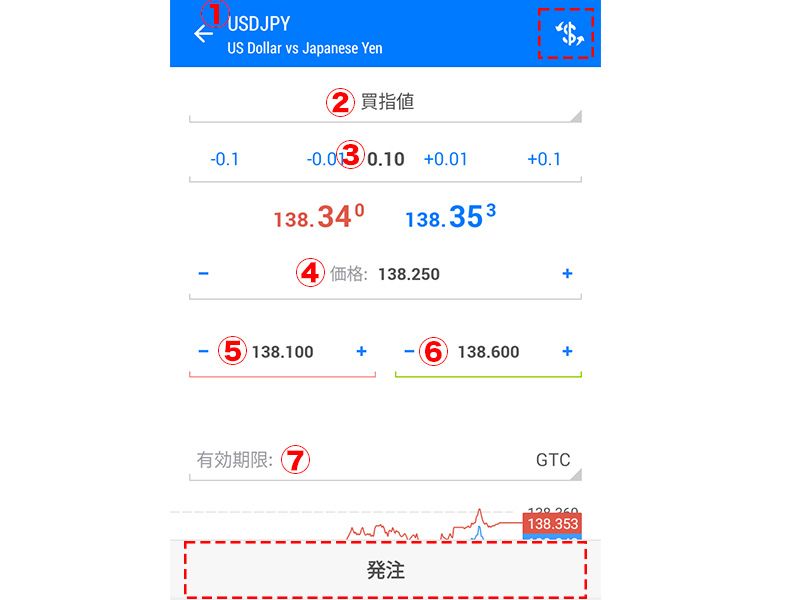Raise the 価格 value with plus

(567, 273)
